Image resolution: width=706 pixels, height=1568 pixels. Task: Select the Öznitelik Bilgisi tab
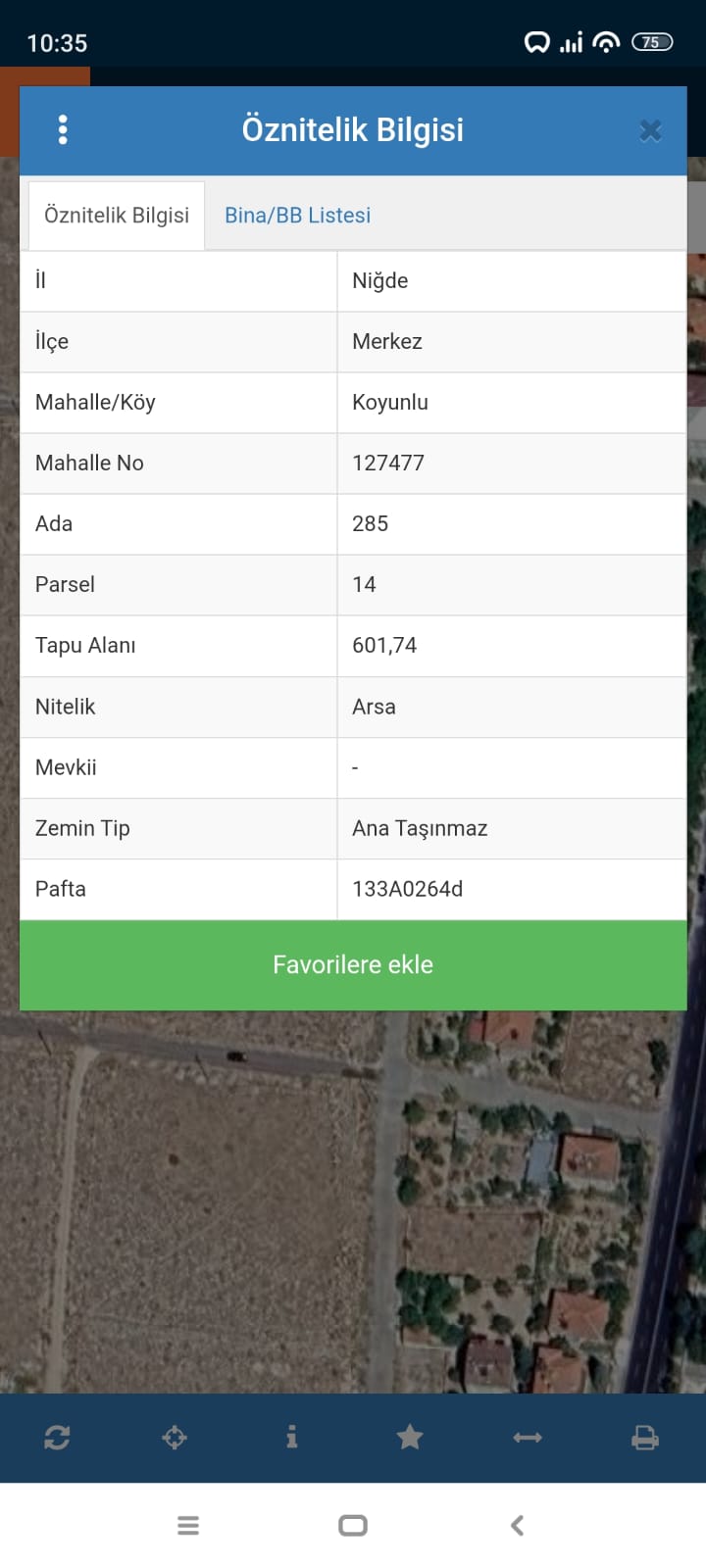117,216
